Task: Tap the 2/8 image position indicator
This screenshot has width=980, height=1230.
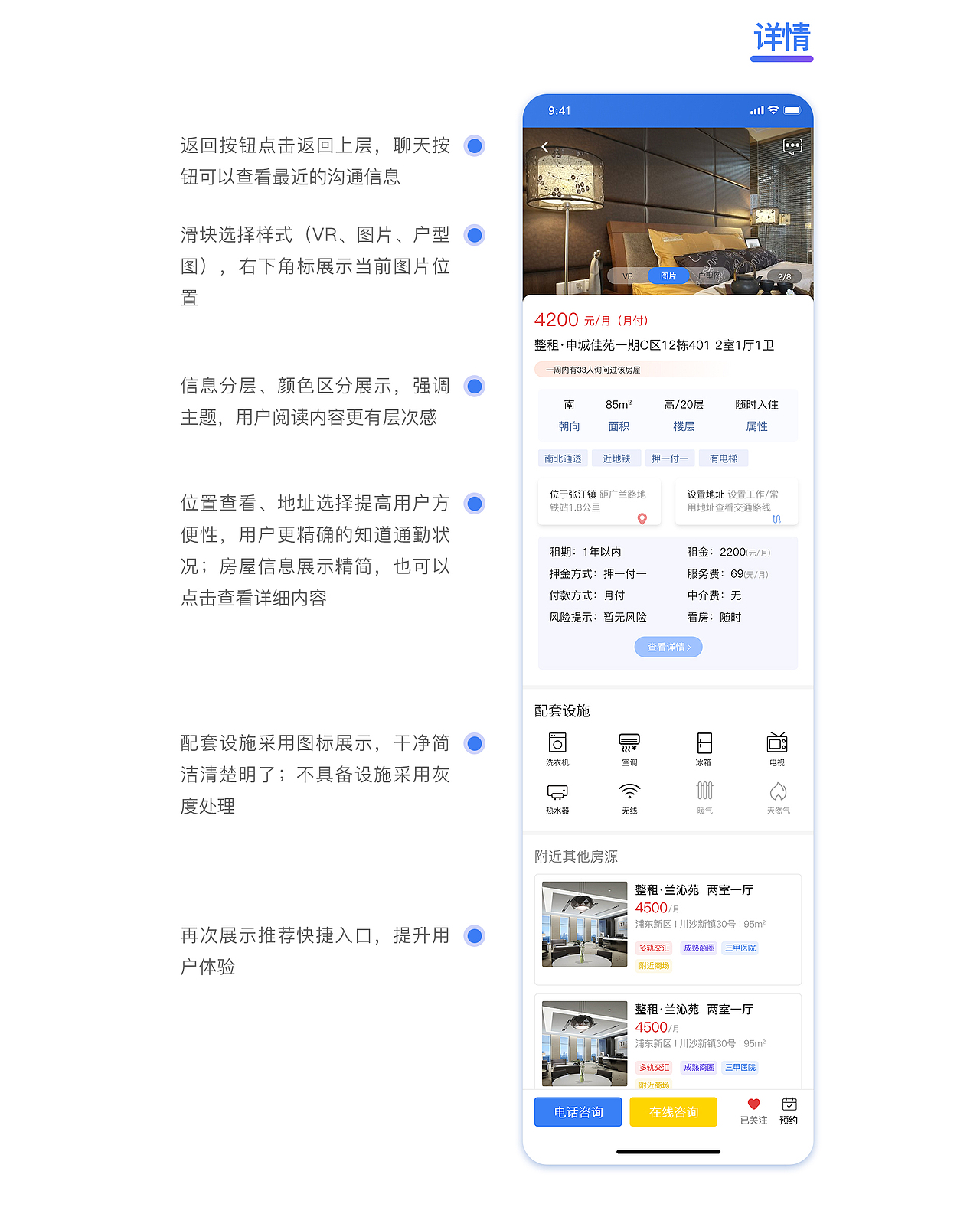Action: (x=782, y=276)
